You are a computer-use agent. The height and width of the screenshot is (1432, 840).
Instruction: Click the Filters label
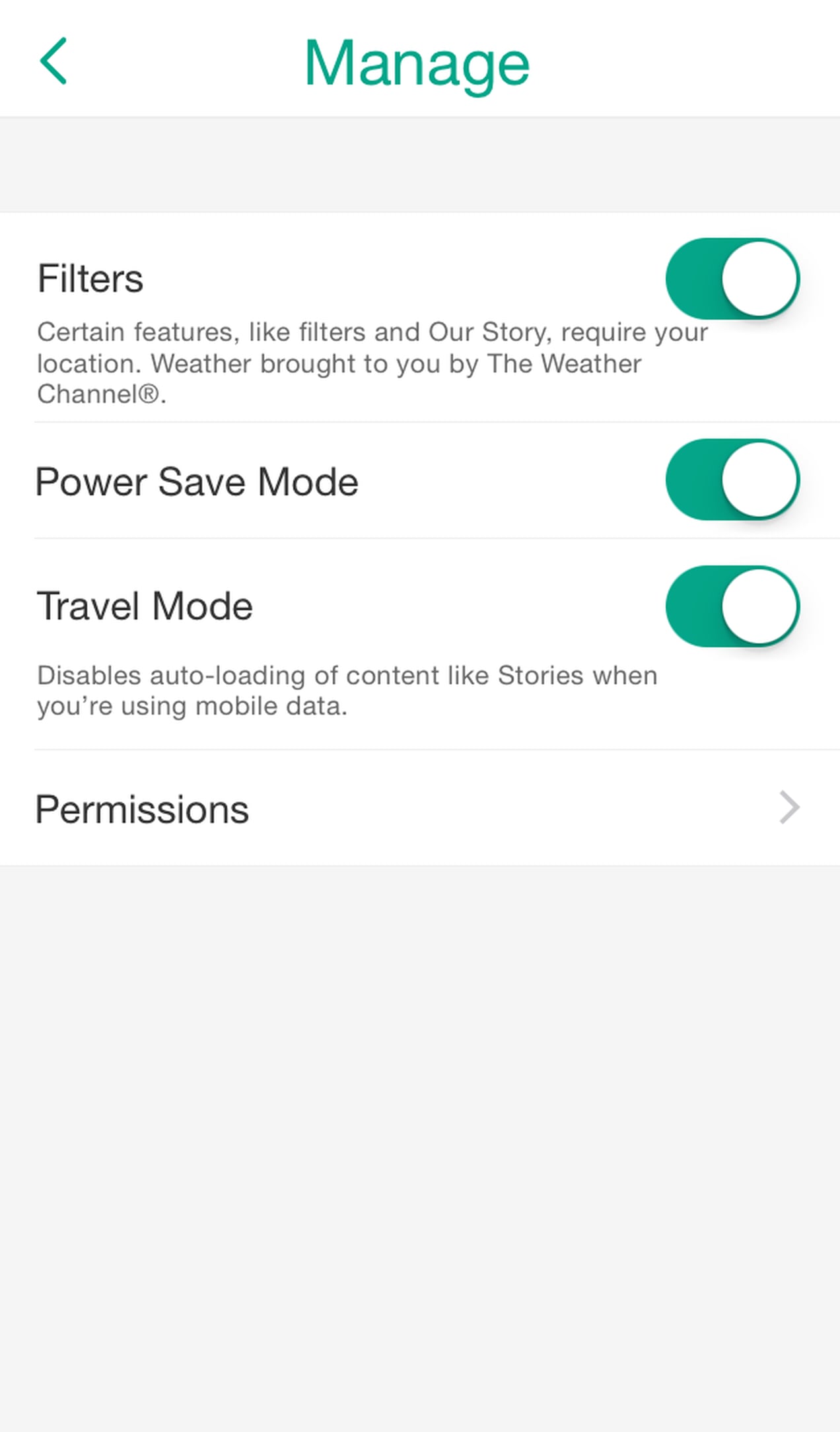[x=90, y=278]
